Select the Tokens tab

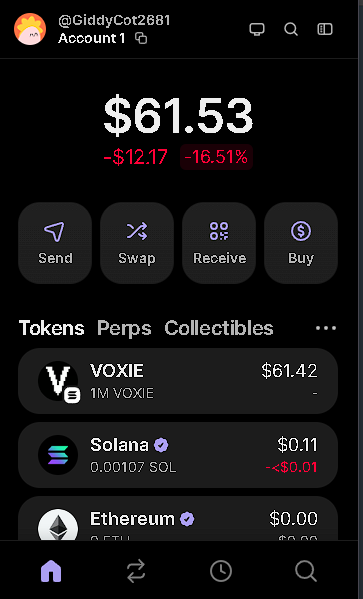pos(52,328)
